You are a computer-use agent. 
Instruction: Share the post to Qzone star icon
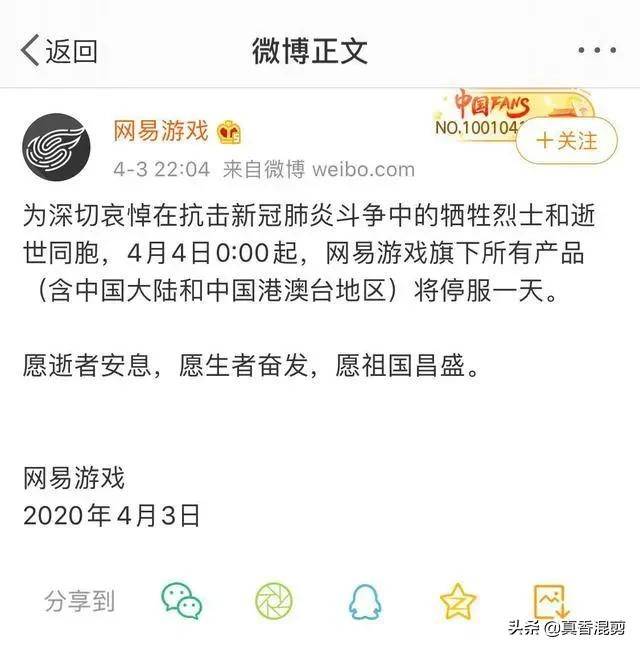[x=458, y=600]
